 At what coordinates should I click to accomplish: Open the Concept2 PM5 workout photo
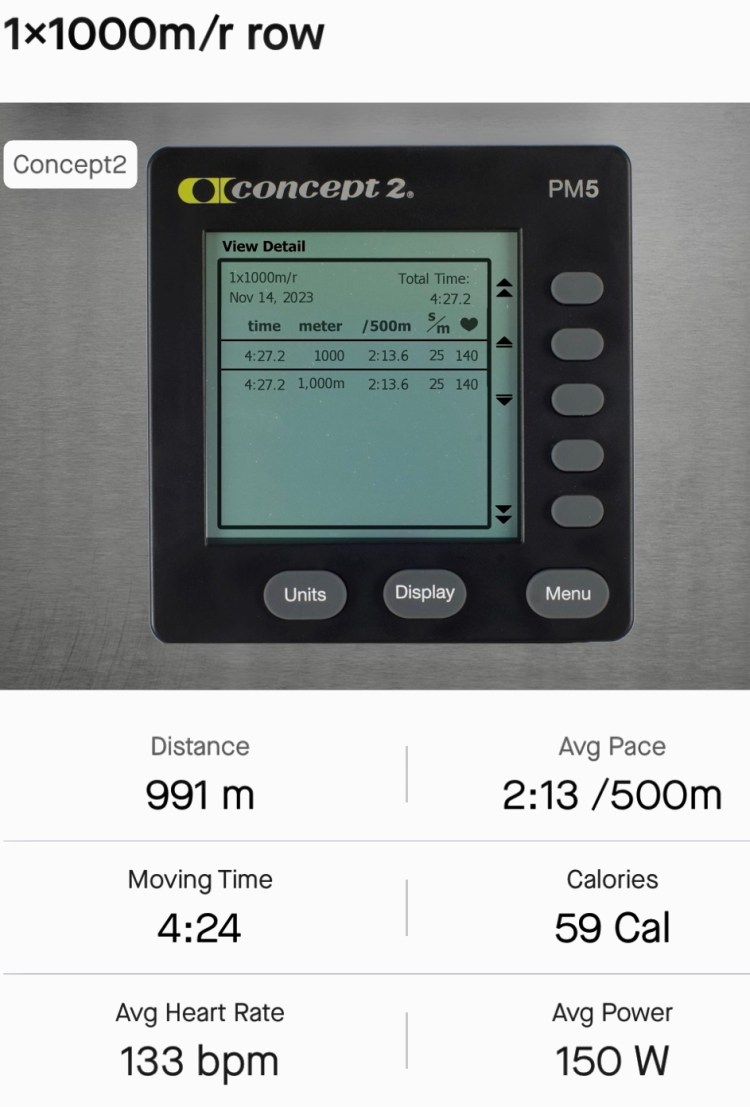[x=375, y=420]
